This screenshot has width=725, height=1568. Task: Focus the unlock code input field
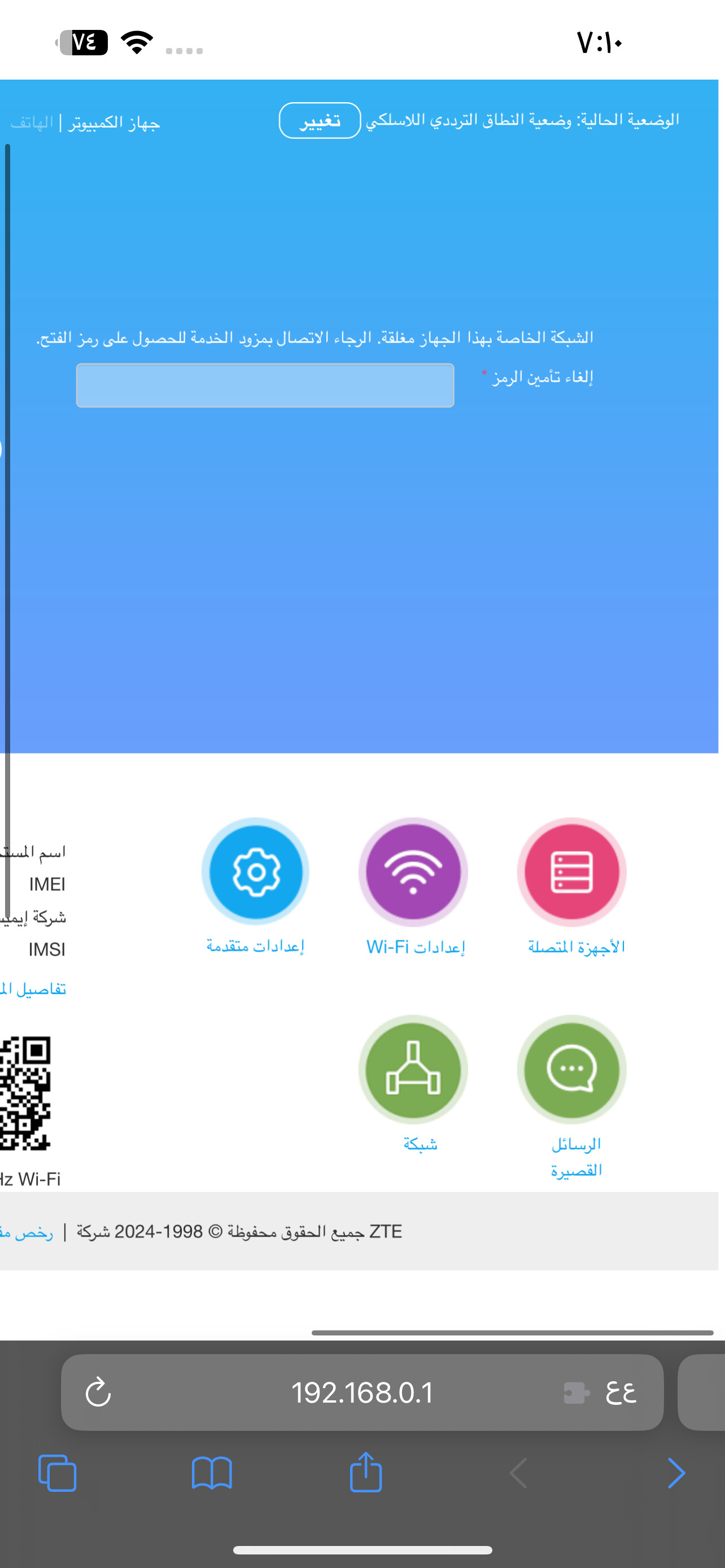click(265, 386)
